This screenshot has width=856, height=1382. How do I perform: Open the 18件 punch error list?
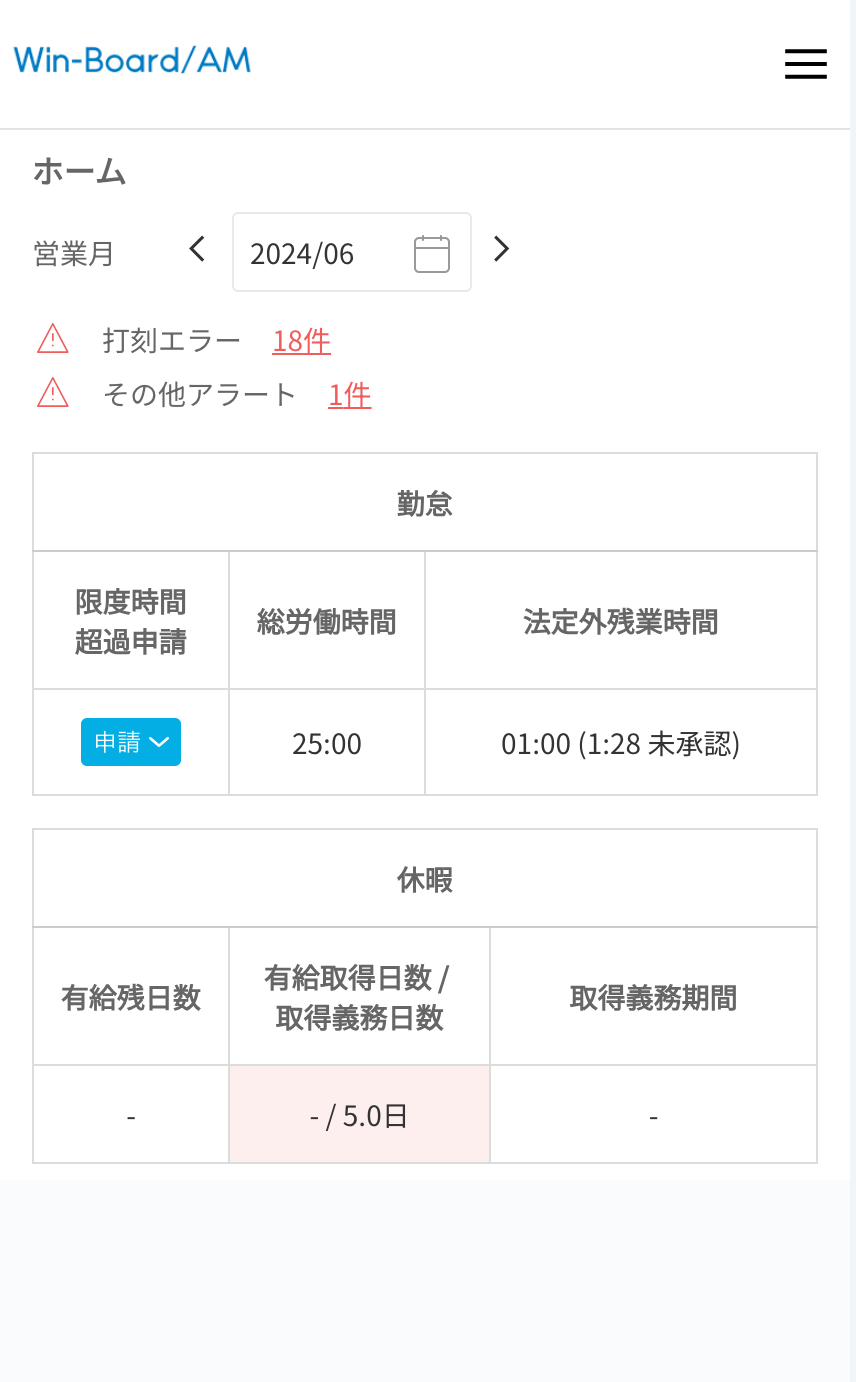[301, 341]
